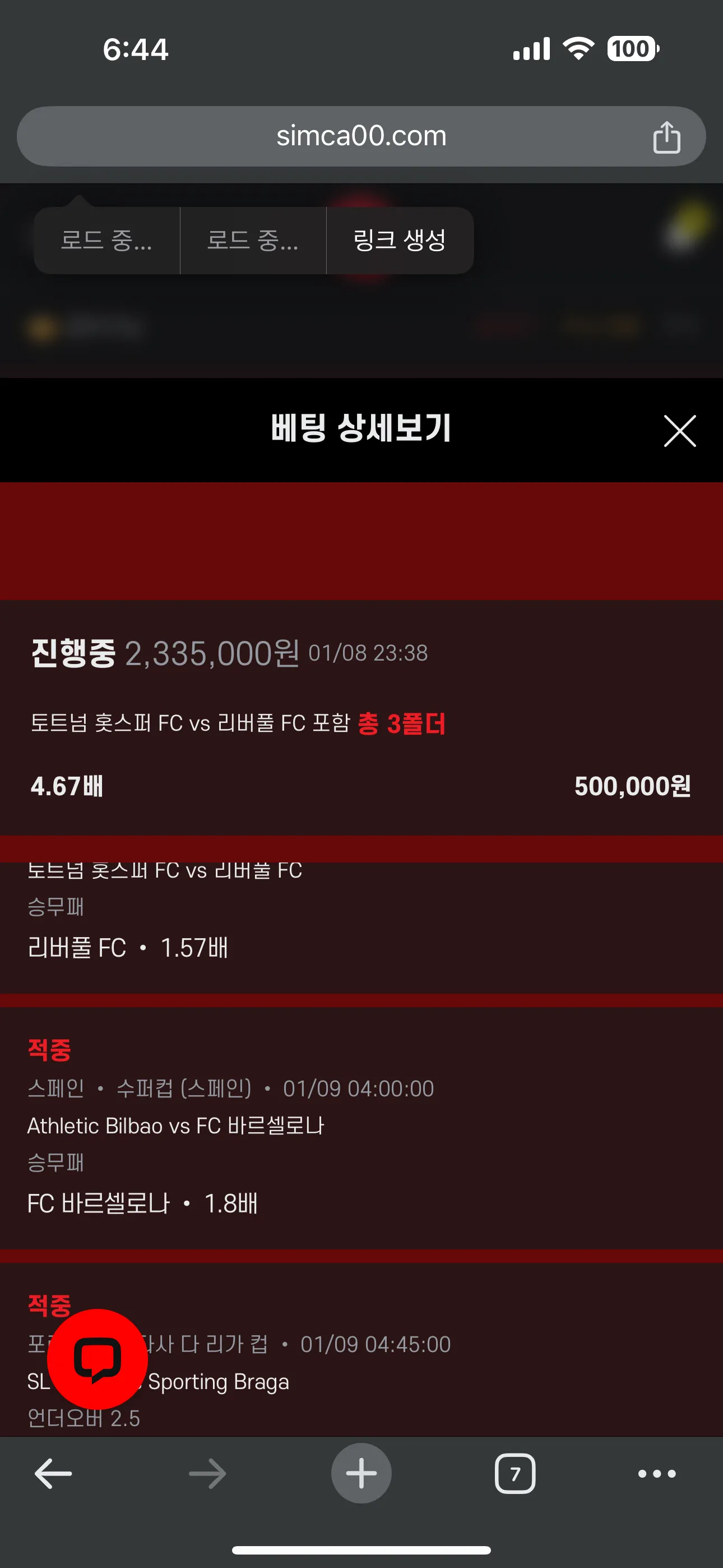The width and height of the screenshot is (723, 1568).
Task: View the 7 open tabs
Action: pyautogui.click(x=515, y=1473)
